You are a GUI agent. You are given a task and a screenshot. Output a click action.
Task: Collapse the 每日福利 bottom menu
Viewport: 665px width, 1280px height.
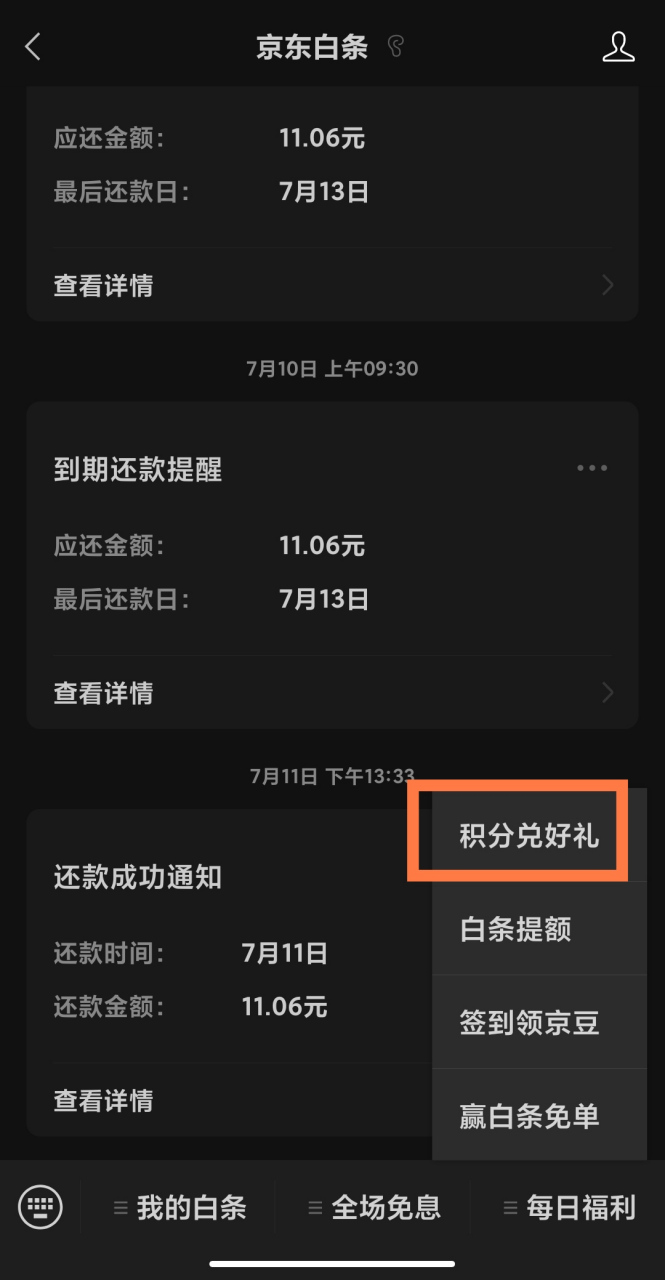569,1207
